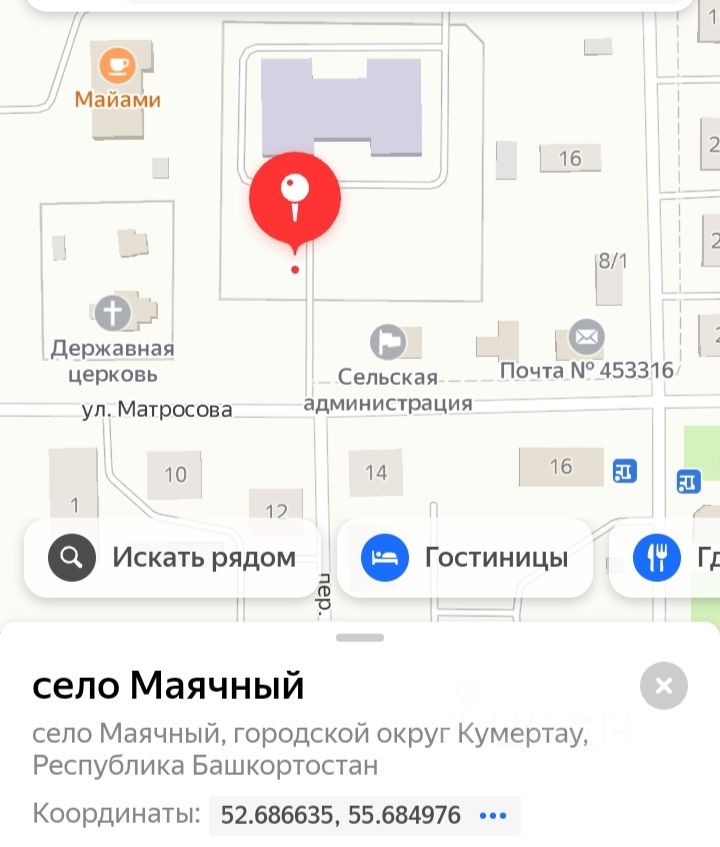The image size is (720, 847).
Task: Open the coordinates three-dot options
Action: [x=493, y=815]
